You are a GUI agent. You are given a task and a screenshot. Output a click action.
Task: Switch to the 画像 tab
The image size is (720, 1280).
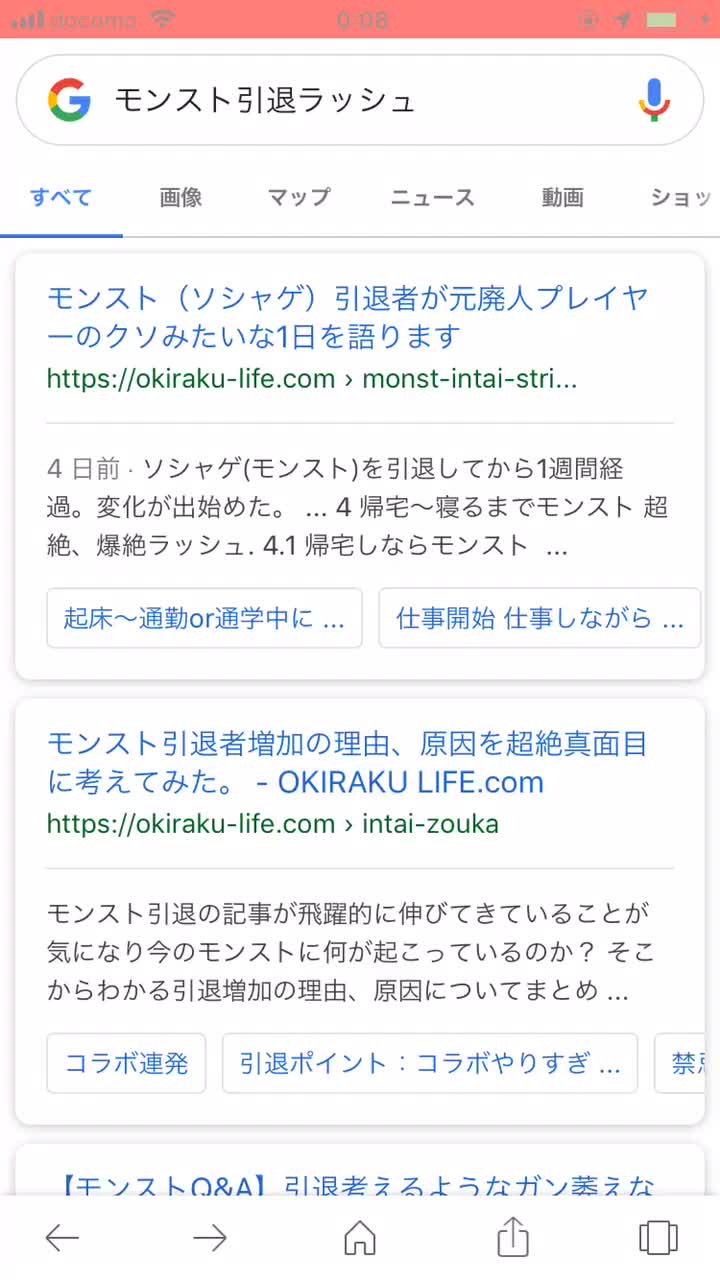[x=181, y=197]
